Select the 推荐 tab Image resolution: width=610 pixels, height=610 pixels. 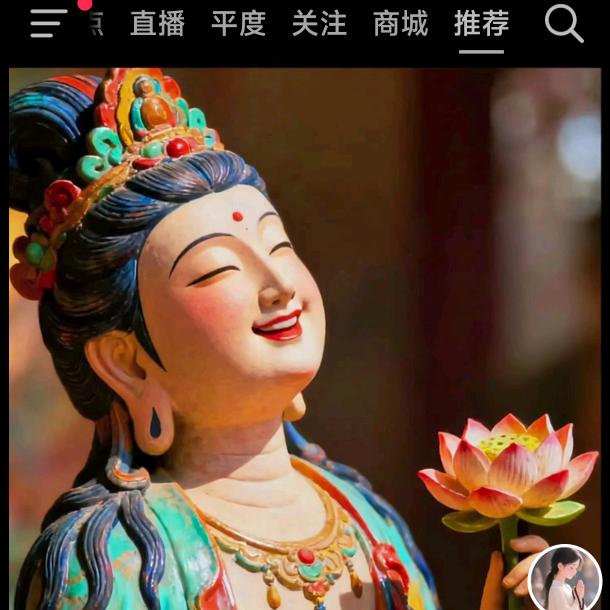click(482, 23)
